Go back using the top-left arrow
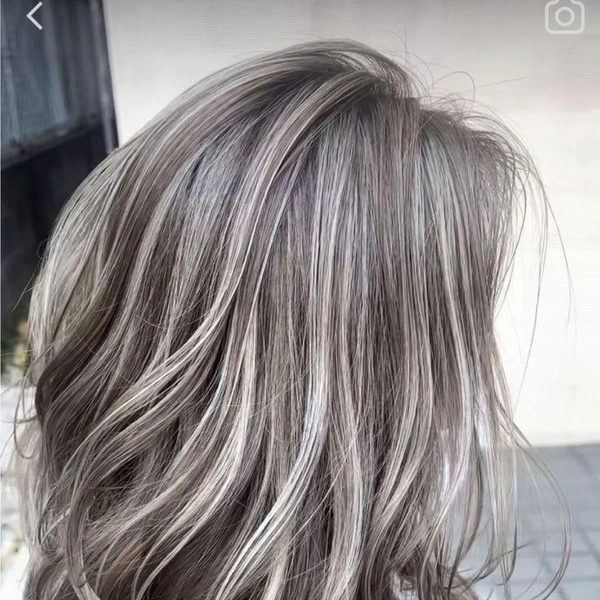 point(35,16)
